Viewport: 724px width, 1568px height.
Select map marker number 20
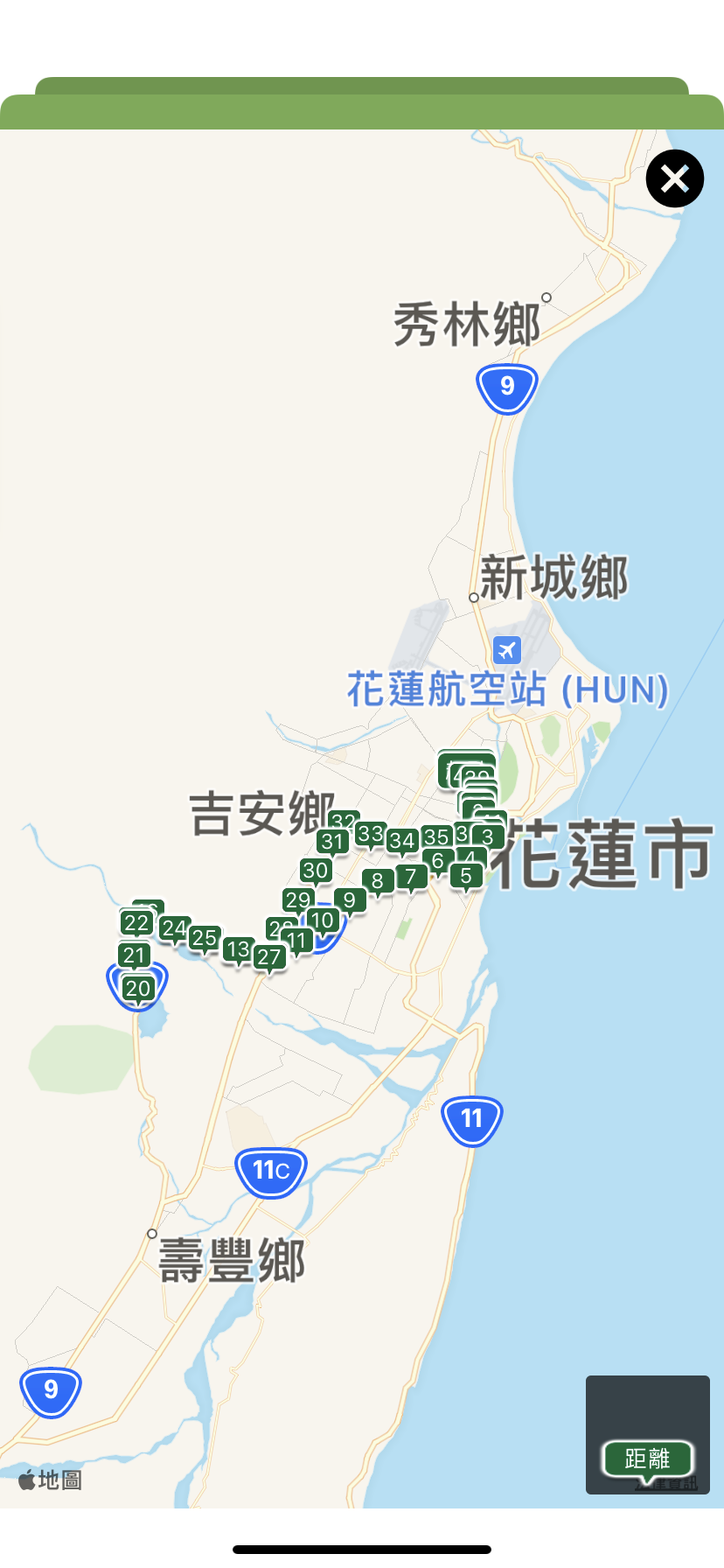pos(137,989)
